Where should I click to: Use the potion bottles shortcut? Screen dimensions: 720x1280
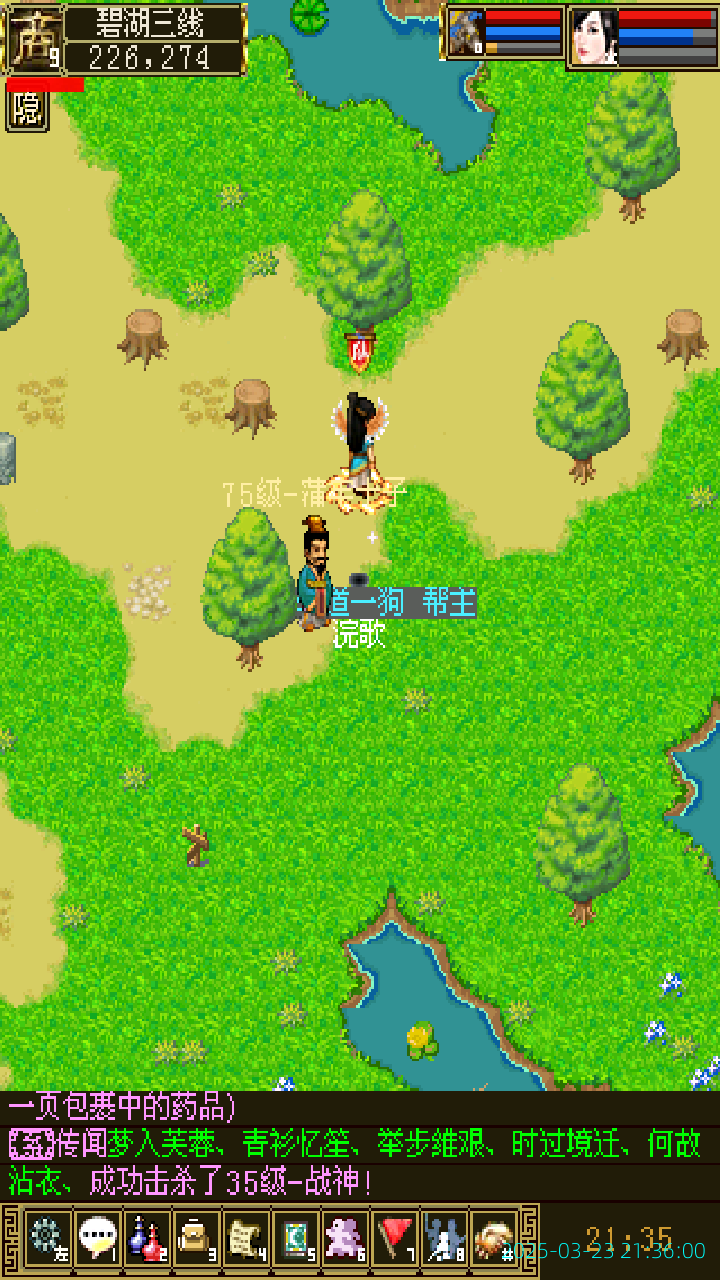(147, 1239)
